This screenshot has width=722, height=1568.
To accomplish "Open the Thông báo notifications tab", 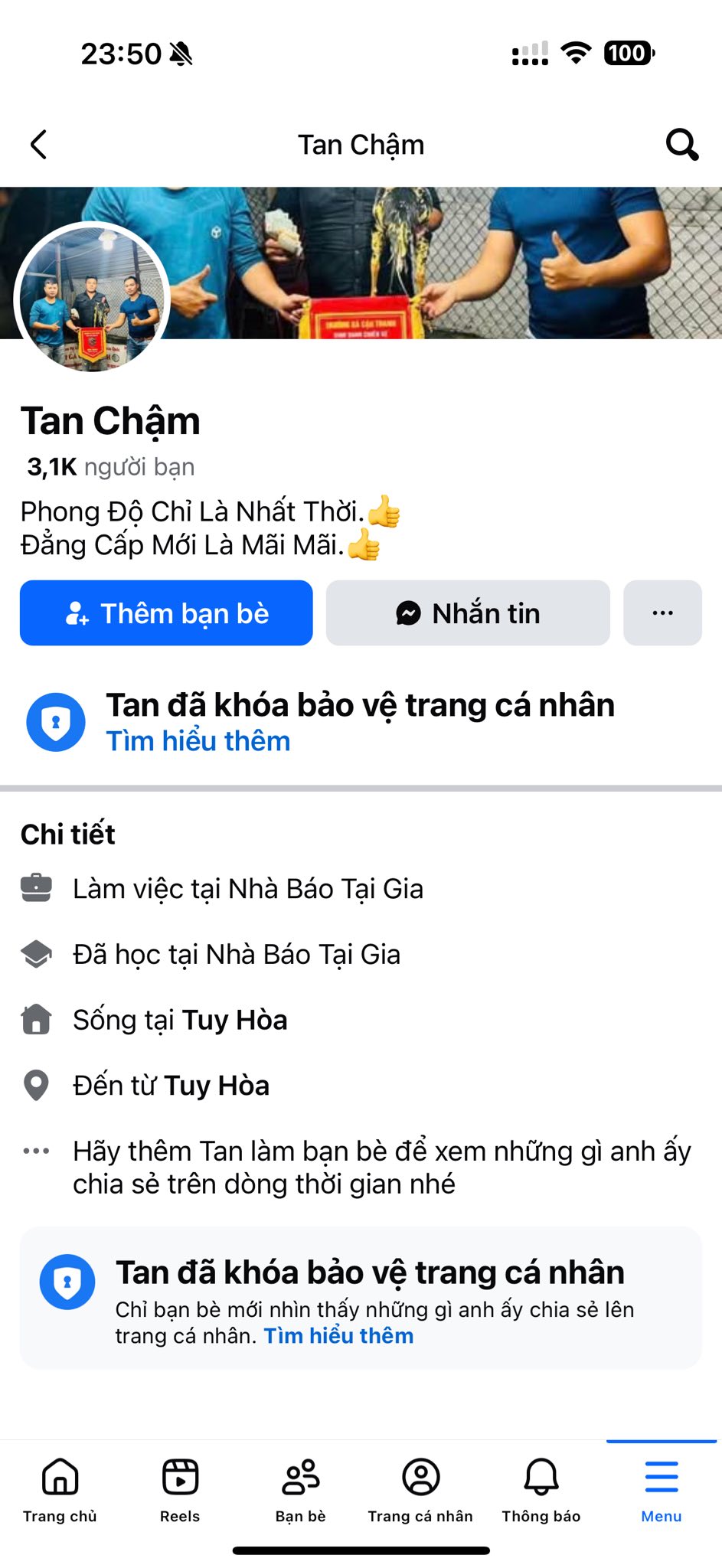I will click(x=541, y=1488).
